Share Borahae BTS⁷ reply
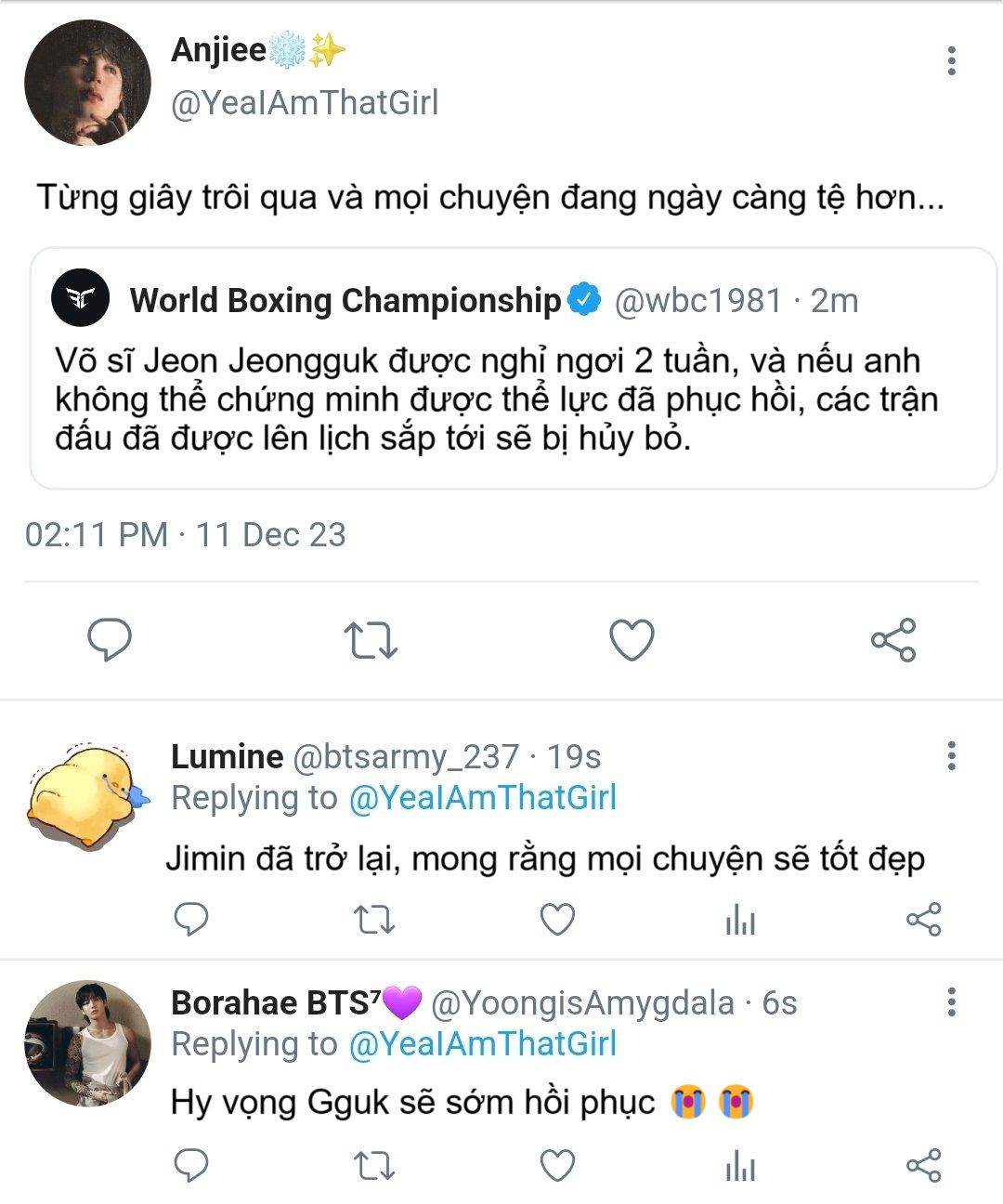 pos(923,1166)
